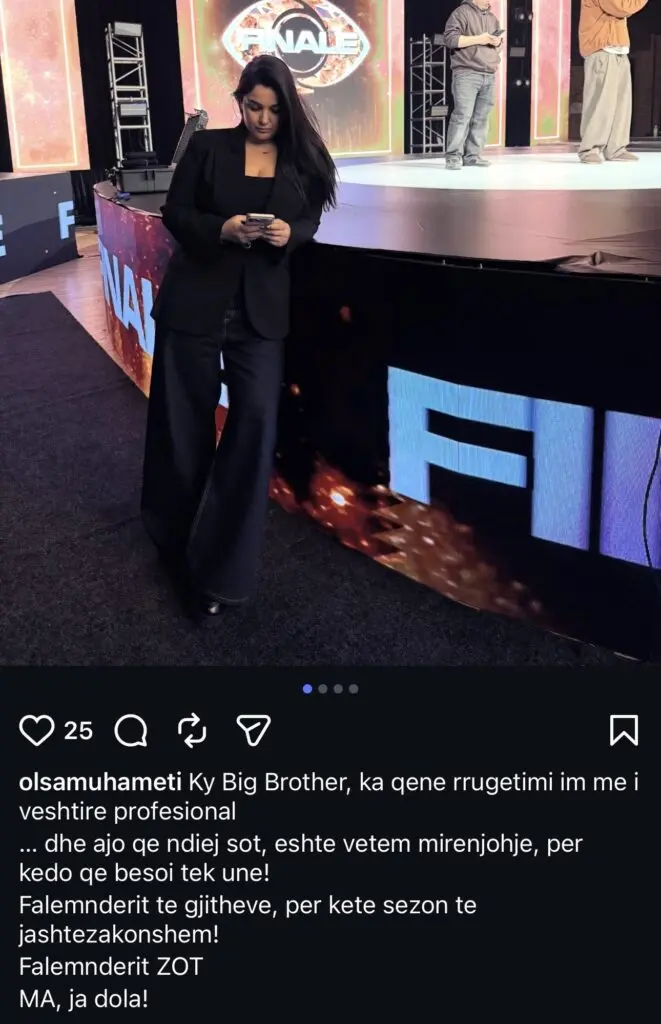Bookmark this post to saved
The width and height of the screenshot is (661, 1024).
coord(623,730)
